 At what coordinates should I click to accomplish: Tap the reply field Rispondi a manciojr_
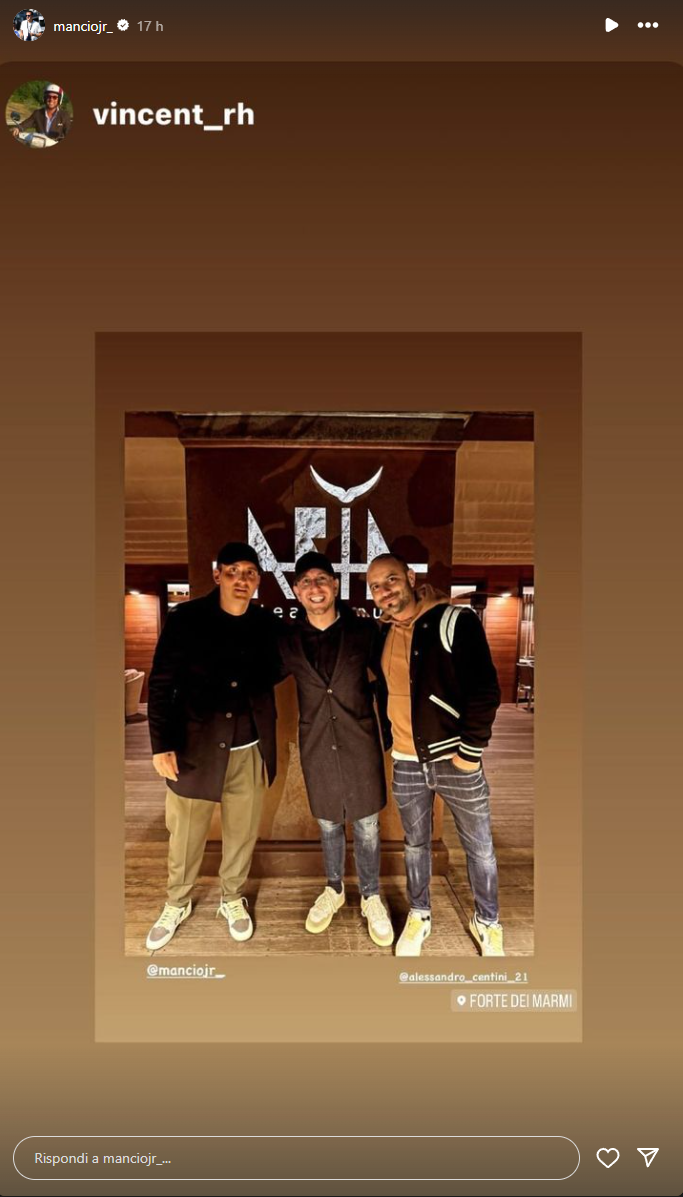point(295,1158)
